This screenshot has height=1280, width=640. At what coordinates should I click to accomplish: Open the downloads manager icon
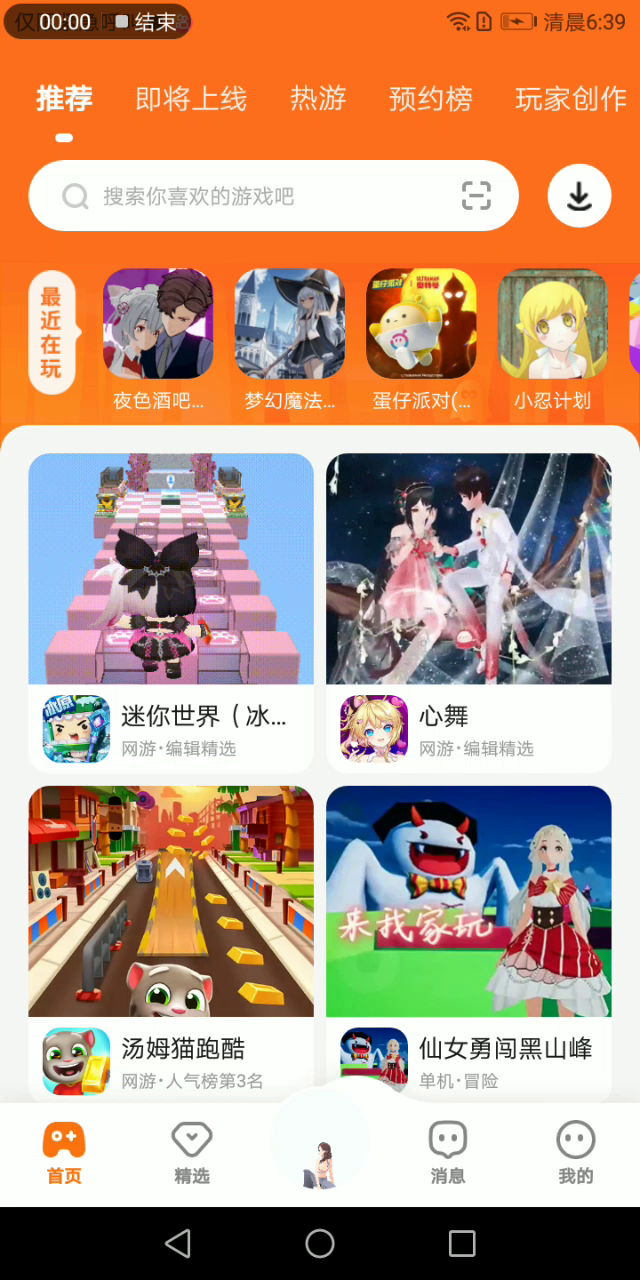click(x=579, y=196)
